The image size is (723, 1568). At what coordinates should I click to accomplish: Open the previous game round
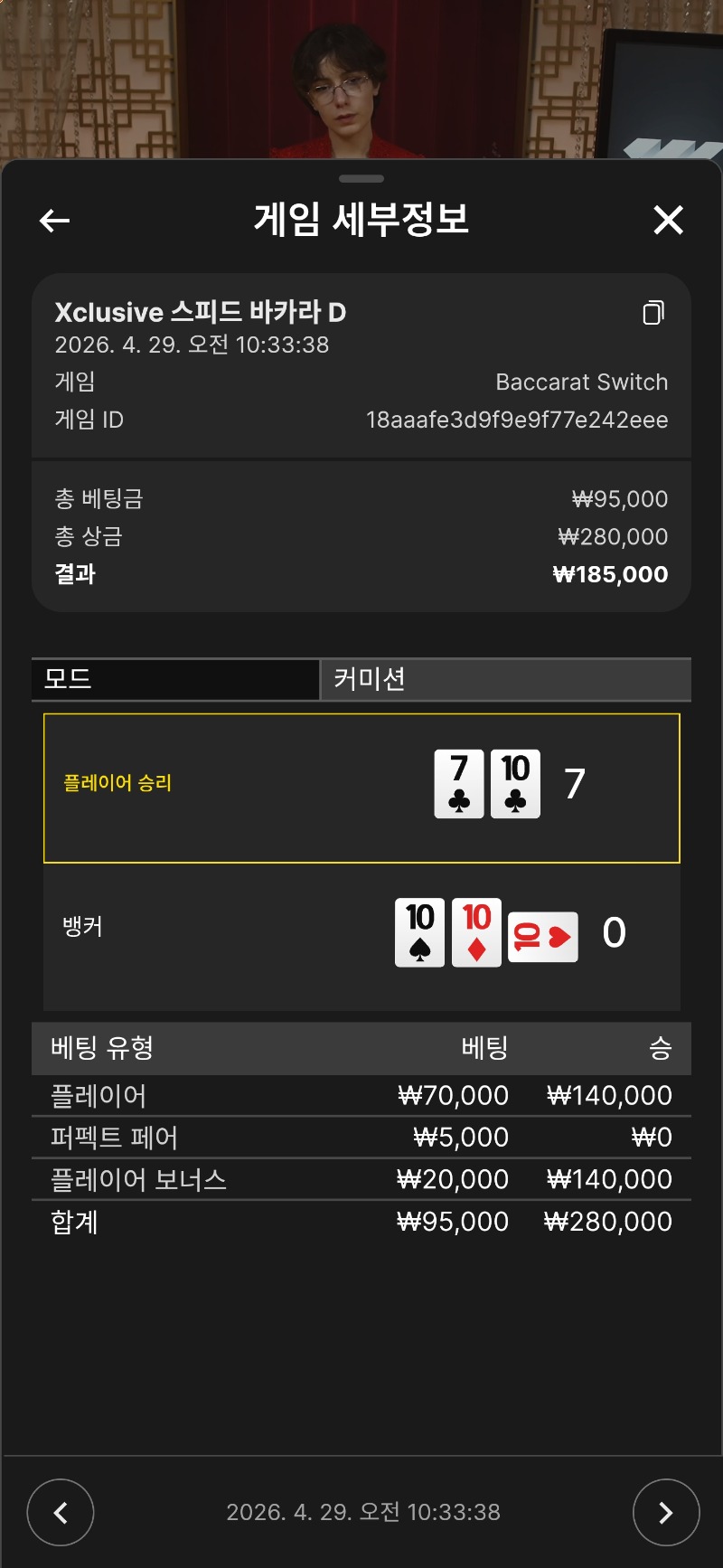61,1512
